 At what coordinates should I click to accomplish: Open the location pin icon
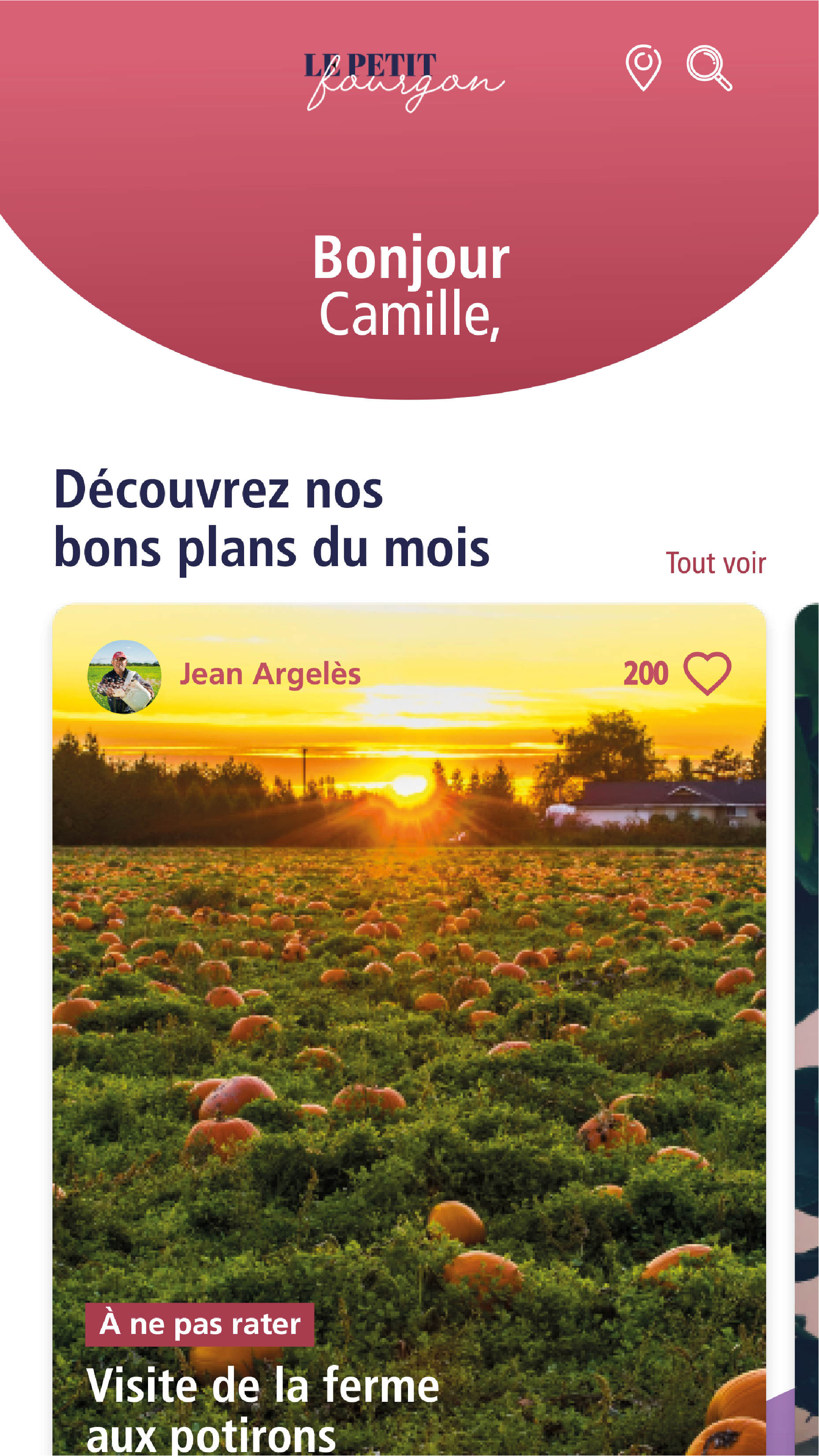coord(643,68)
